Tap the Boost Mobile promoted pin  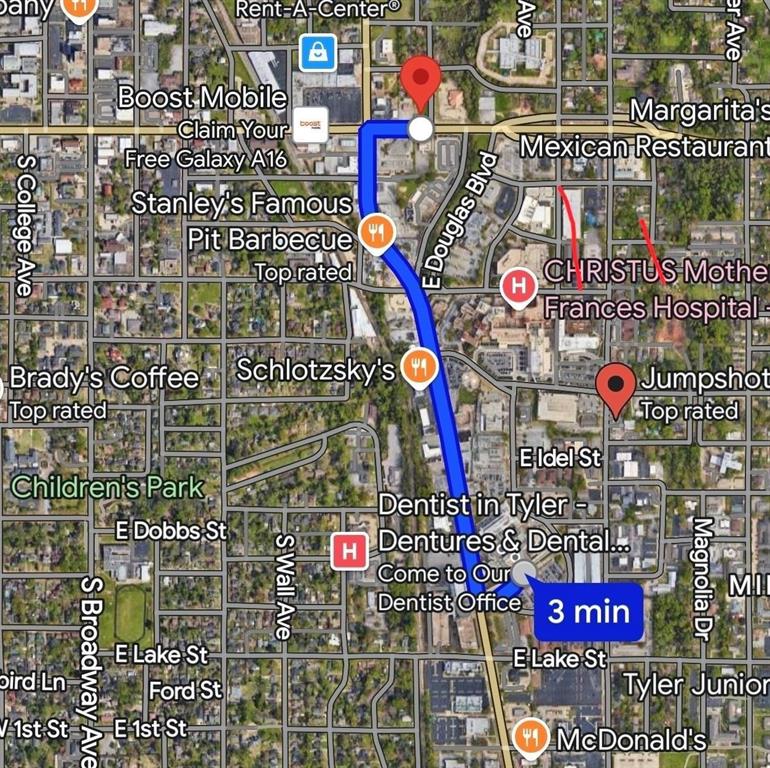(308, 127)
